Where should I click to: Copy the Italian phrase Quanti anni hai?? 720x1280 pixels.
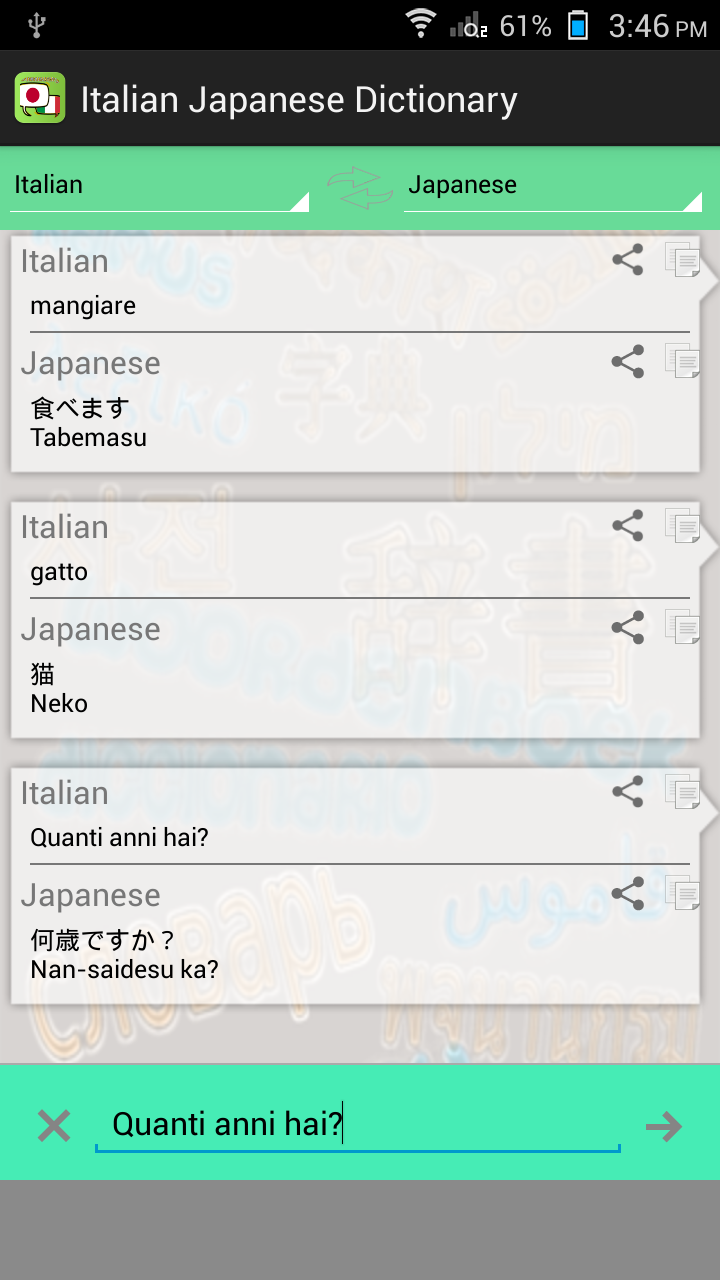[683, 792]
